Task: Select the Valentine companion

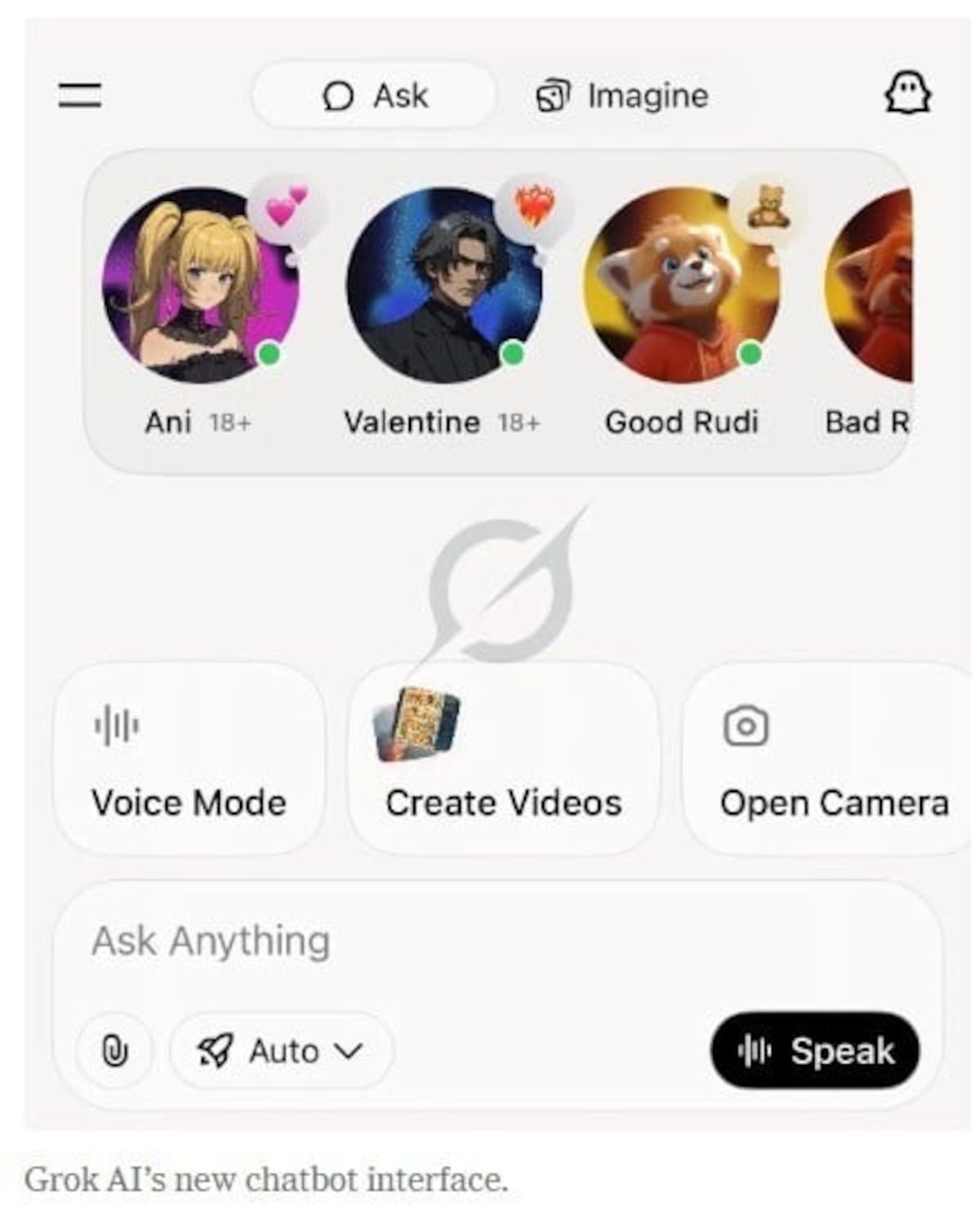Action: point(443,286)
